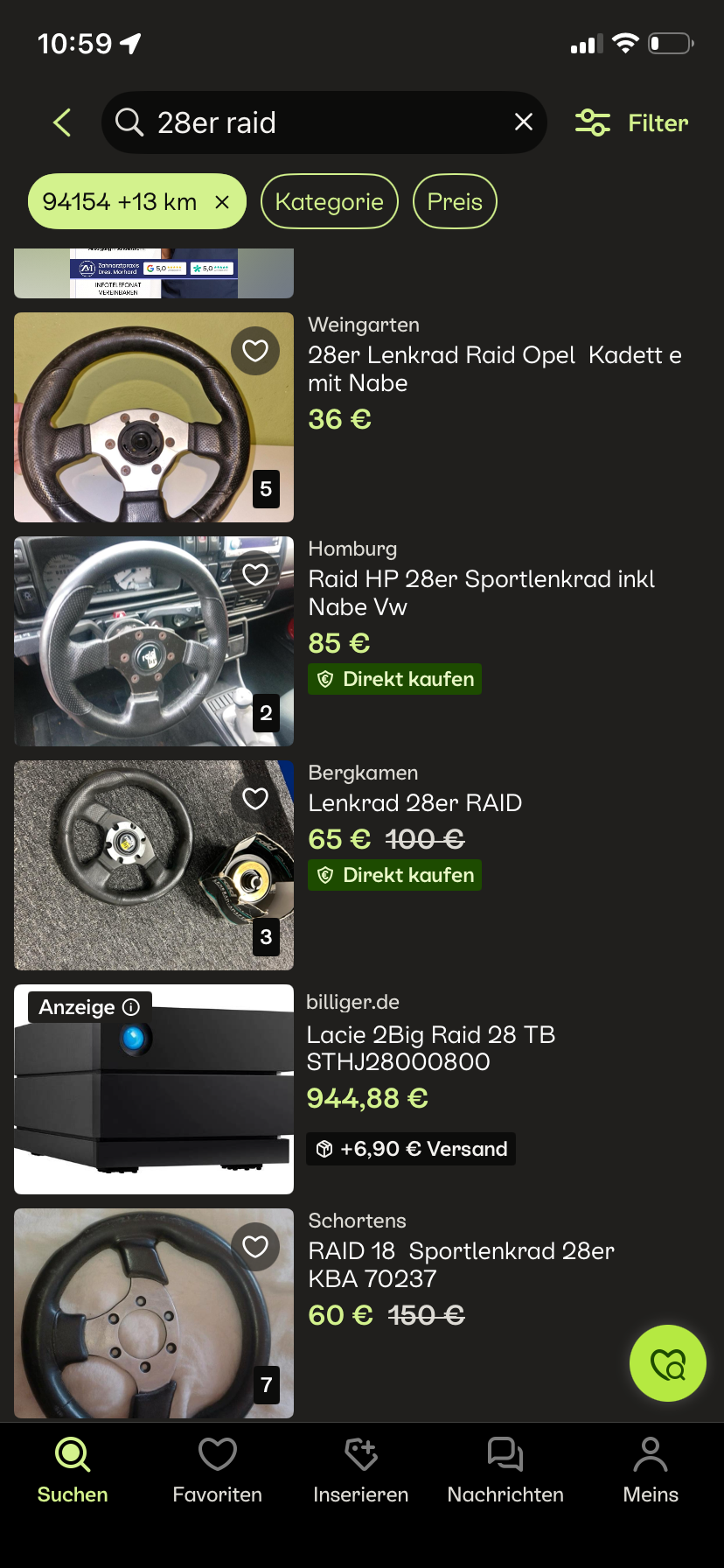Favorite the Lenkrad 28er RAID listing

tap(255, 799)
